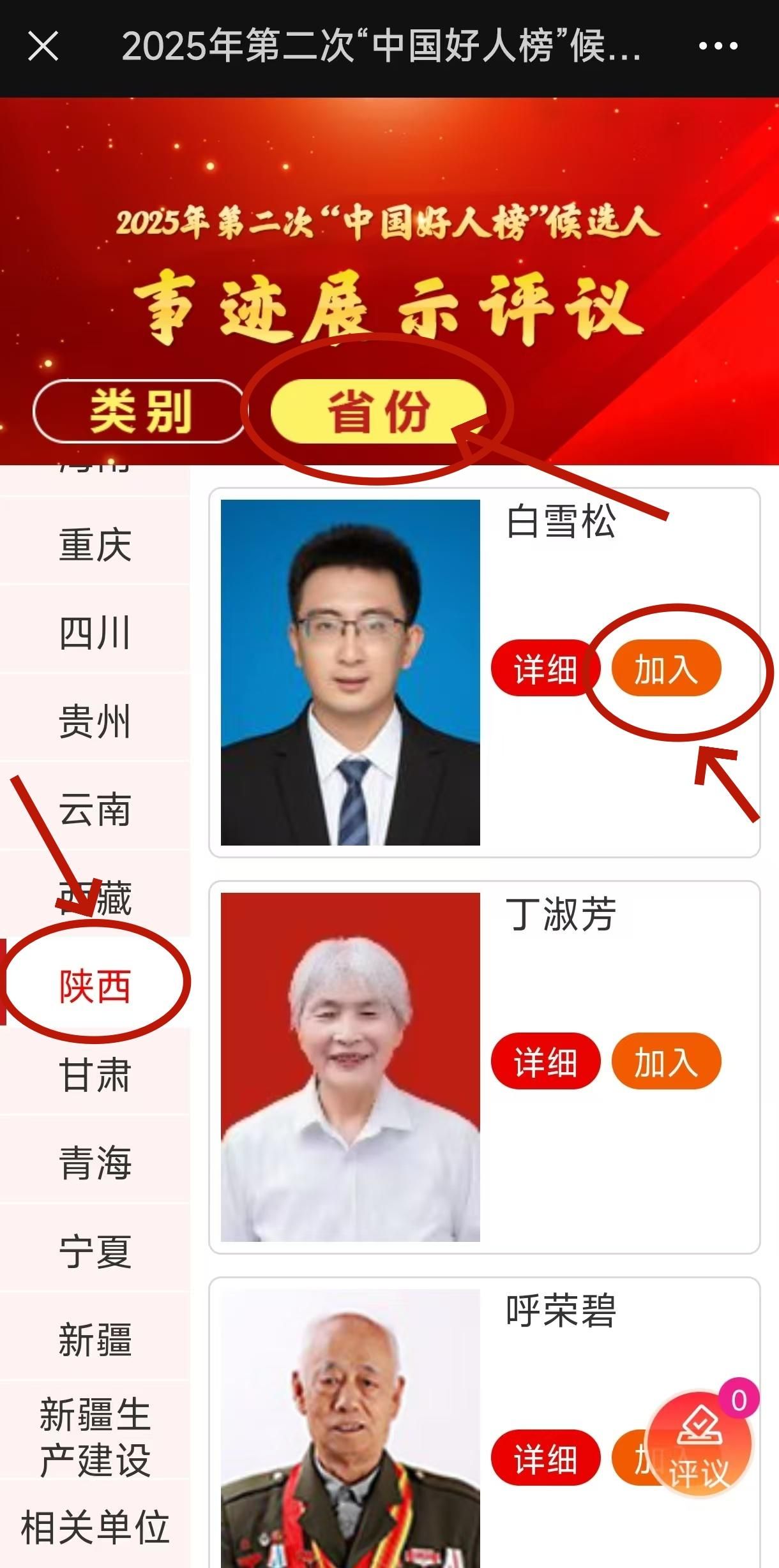Select 新疆 in the province list
The image size is (779, 1568).
pyautogui.click(x=95, y=1340)
